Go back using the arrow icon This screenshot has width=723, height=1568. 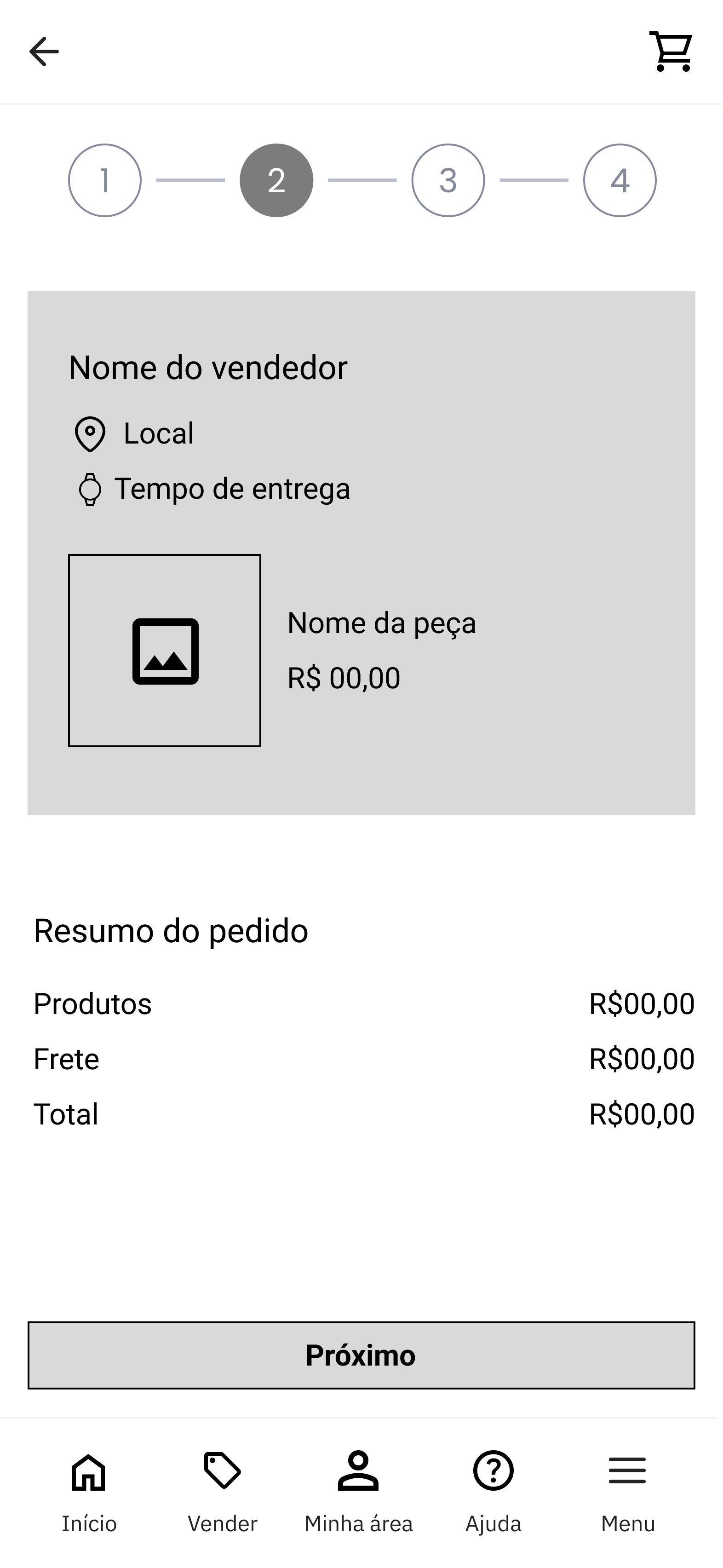44,52
